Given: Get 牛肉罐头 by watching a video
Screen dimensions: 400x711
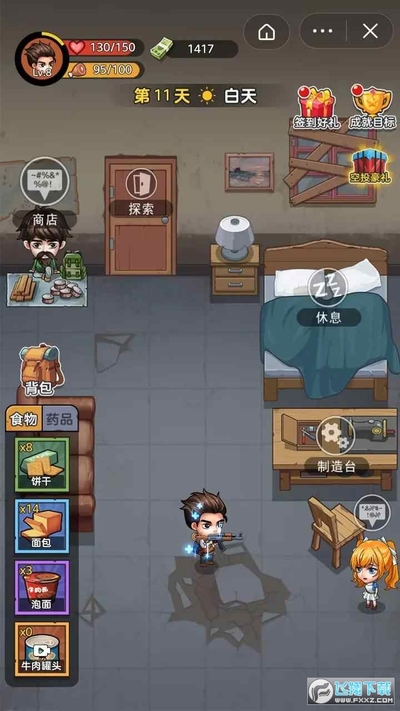Looking at the screenshot, I should (42, 649).
